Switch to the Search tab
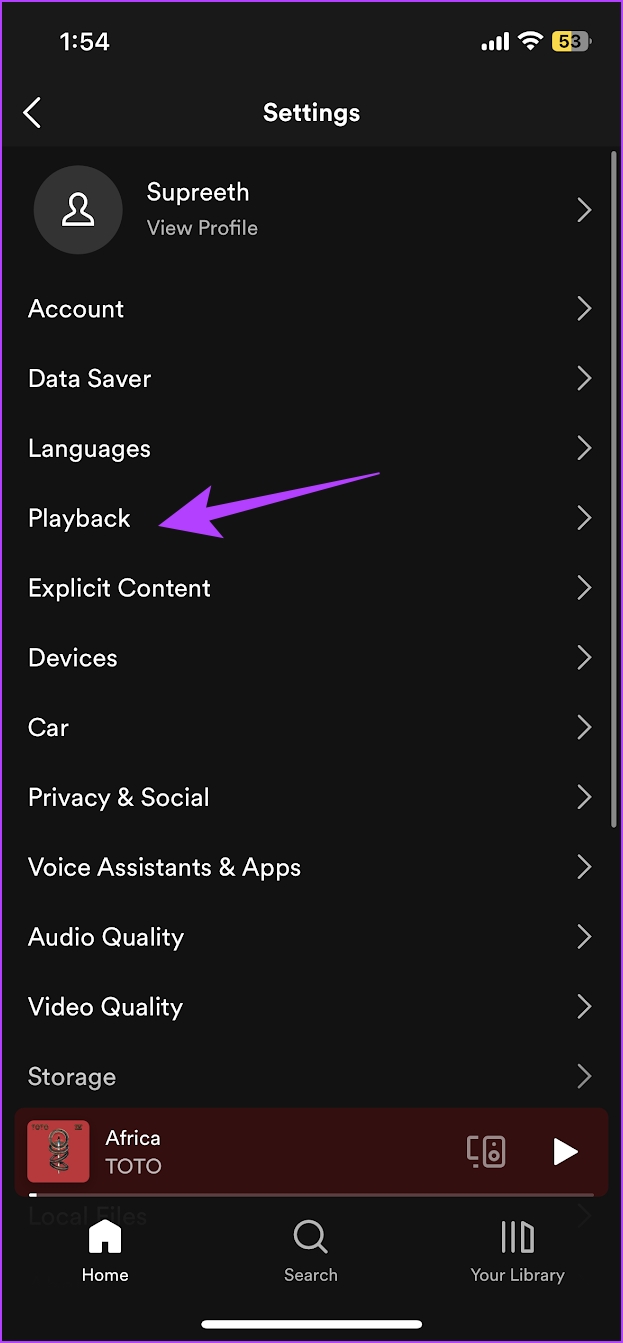Viewport: 623px width, 1343px height. 311,1250
